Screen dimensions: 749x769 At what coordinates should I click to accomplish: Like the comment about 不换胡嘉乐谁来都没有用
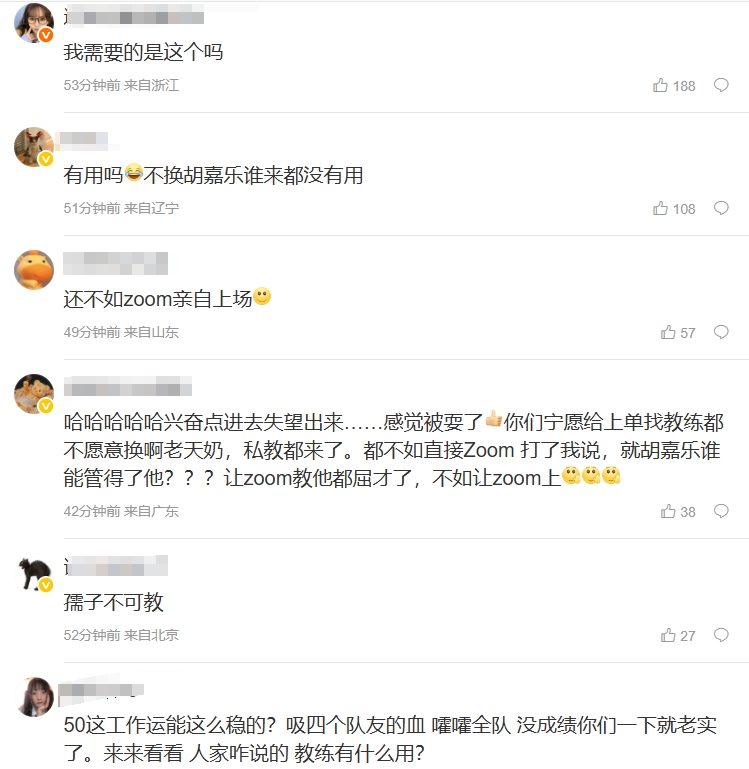pyautogui.click(x=661, y=209)
